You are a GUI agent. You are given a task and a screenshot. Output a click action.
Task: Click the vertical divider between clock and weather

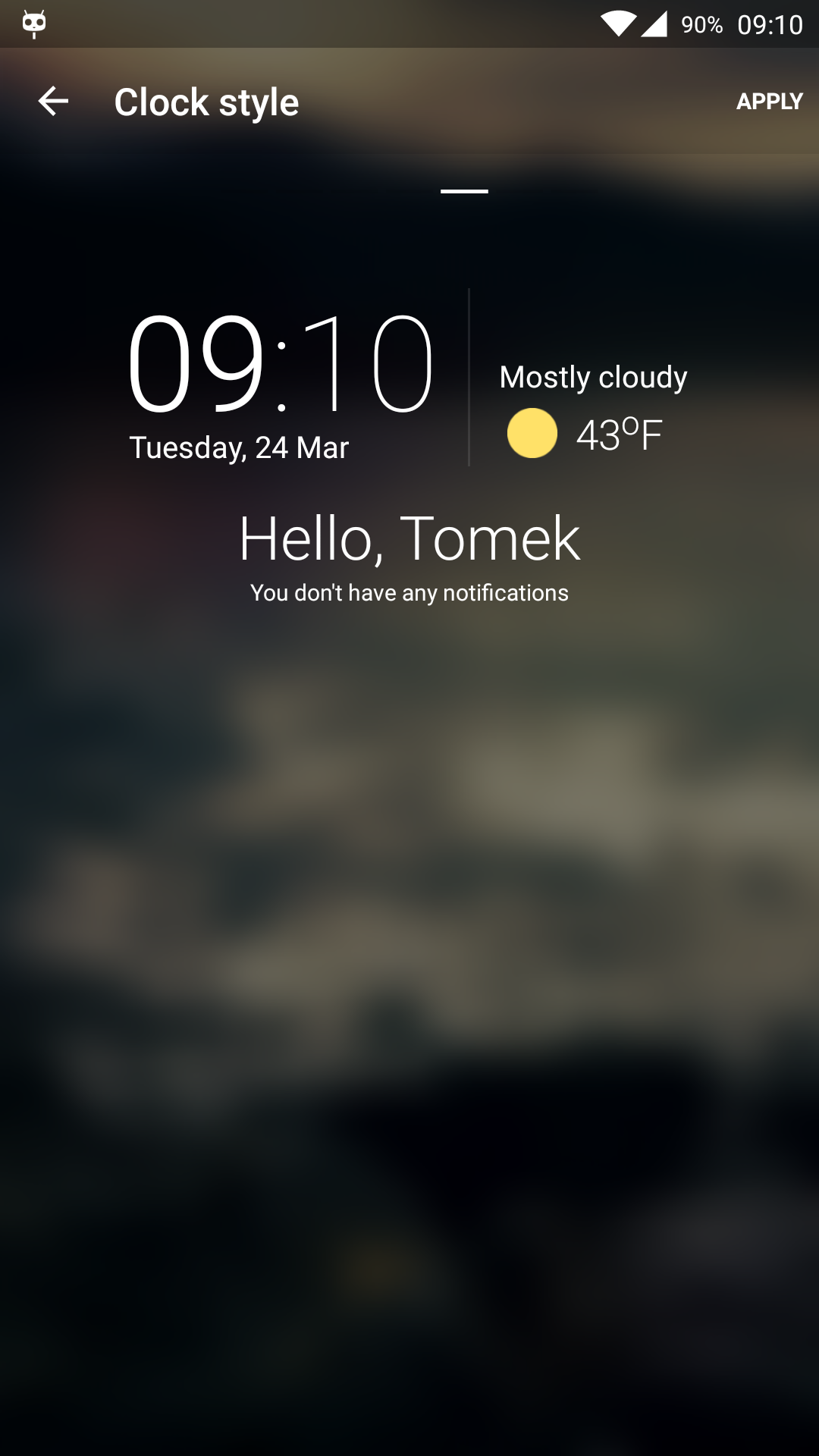point(469,375)
